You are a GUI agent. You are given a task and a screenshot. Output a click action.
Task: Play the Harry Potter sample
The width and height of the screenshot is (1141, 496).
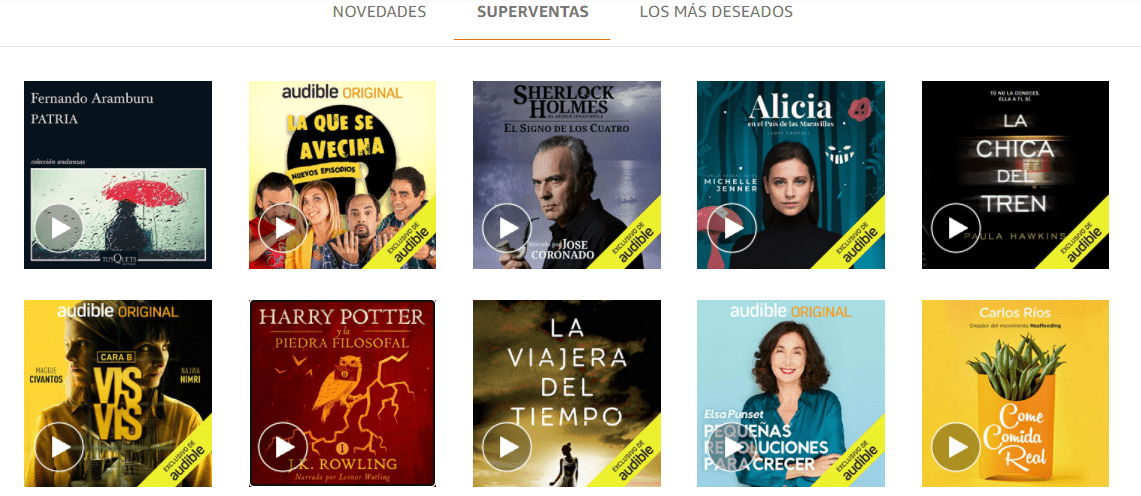(283, 447)
